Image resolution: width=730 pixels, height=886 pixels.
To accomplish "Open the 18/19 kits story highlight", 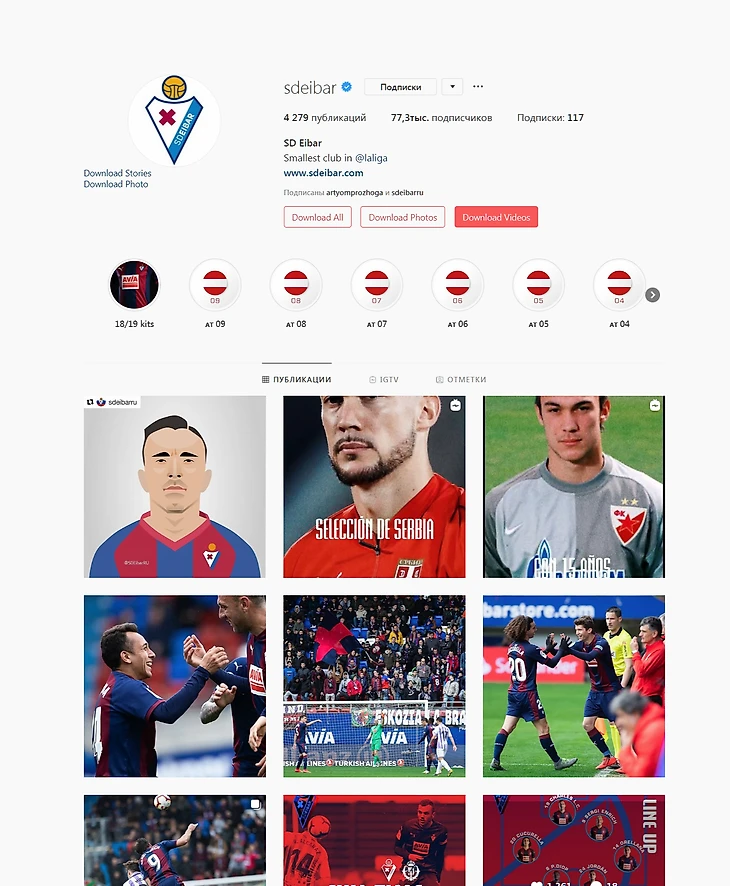I will 134,286.
